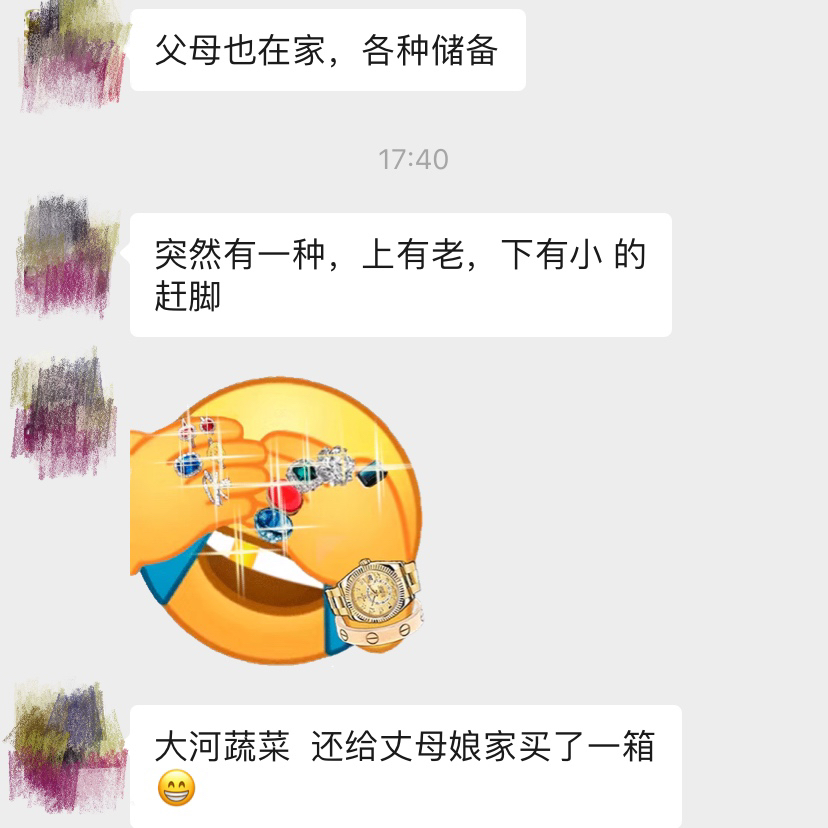This screenshot has width=828, height=828.
Task: Tap the avatar beside "大河蔬菜" message
Action: [66, 747]
